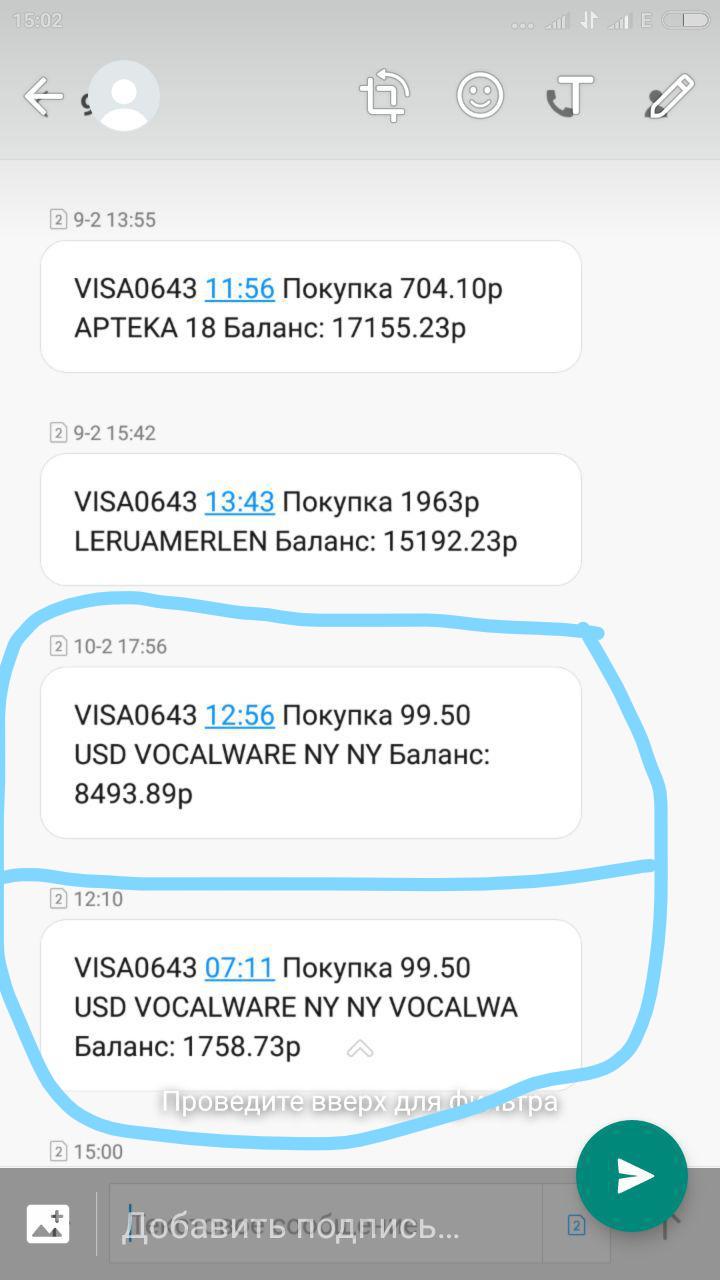
Task: Send the edited image
Action: (x=632, y=1176)
